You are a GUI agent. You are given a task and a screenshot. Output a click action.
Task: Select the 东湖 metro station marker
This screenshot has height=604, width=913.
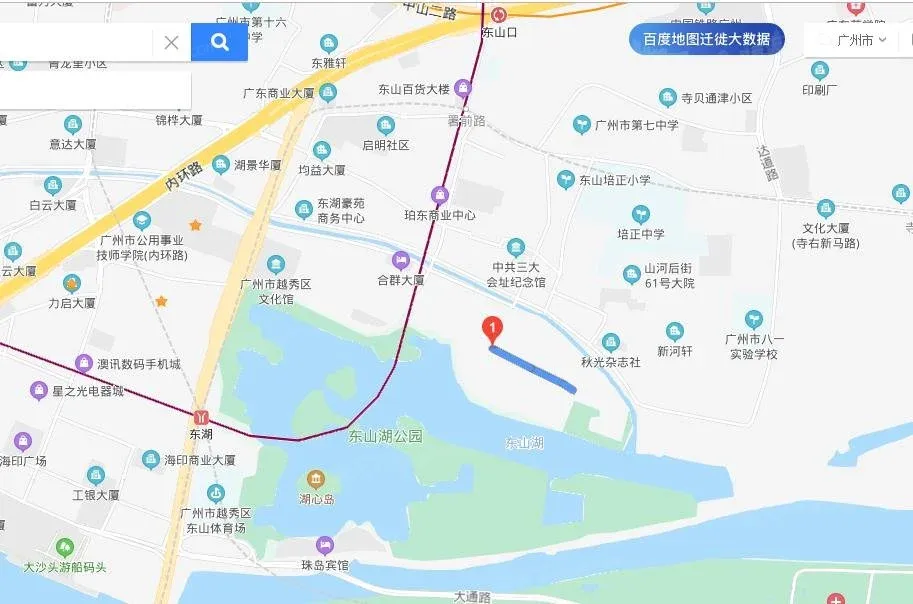(x=202, y=416)
